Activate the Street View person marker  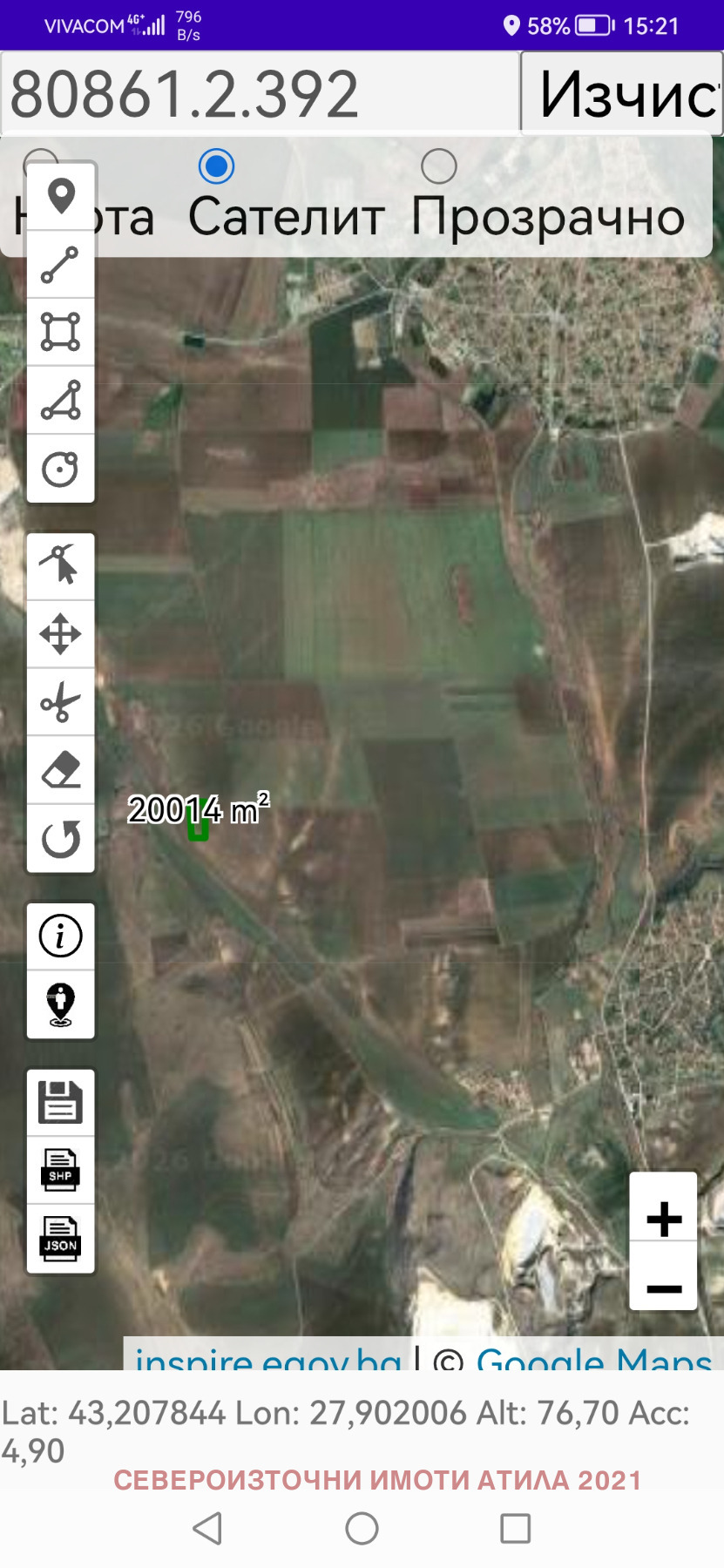(60, 1004)
